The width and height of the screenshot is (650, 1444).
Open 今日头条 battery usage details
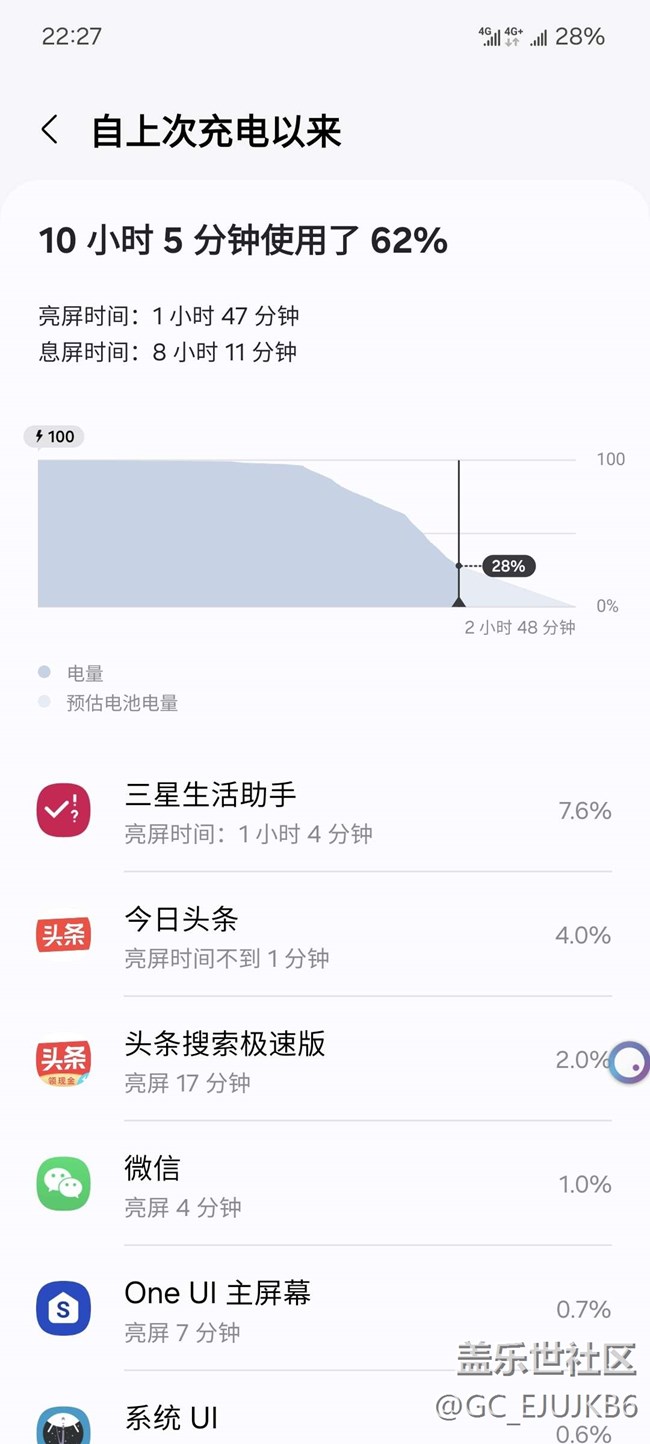[x=325, y=934]
